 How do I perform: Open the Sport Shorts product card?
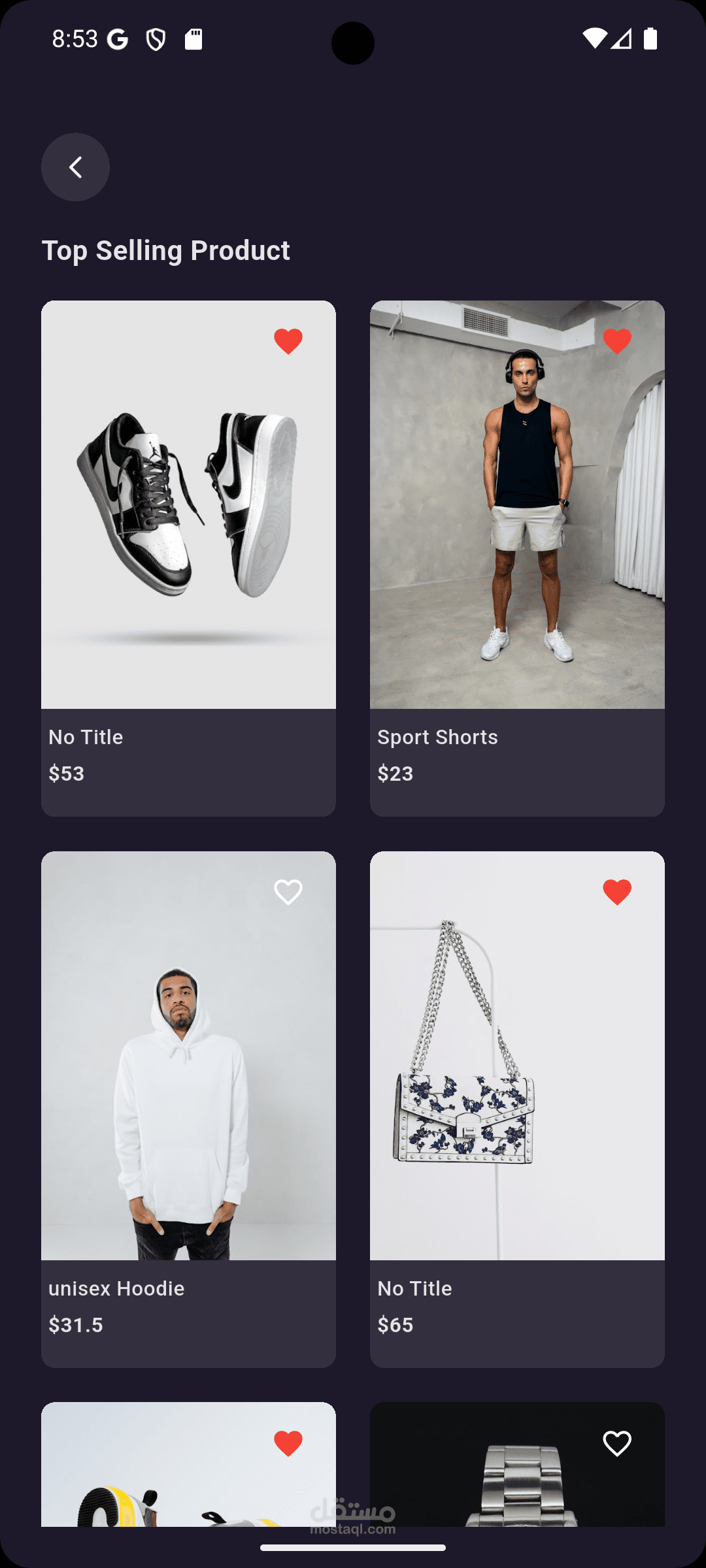click(x=516, y=523)
